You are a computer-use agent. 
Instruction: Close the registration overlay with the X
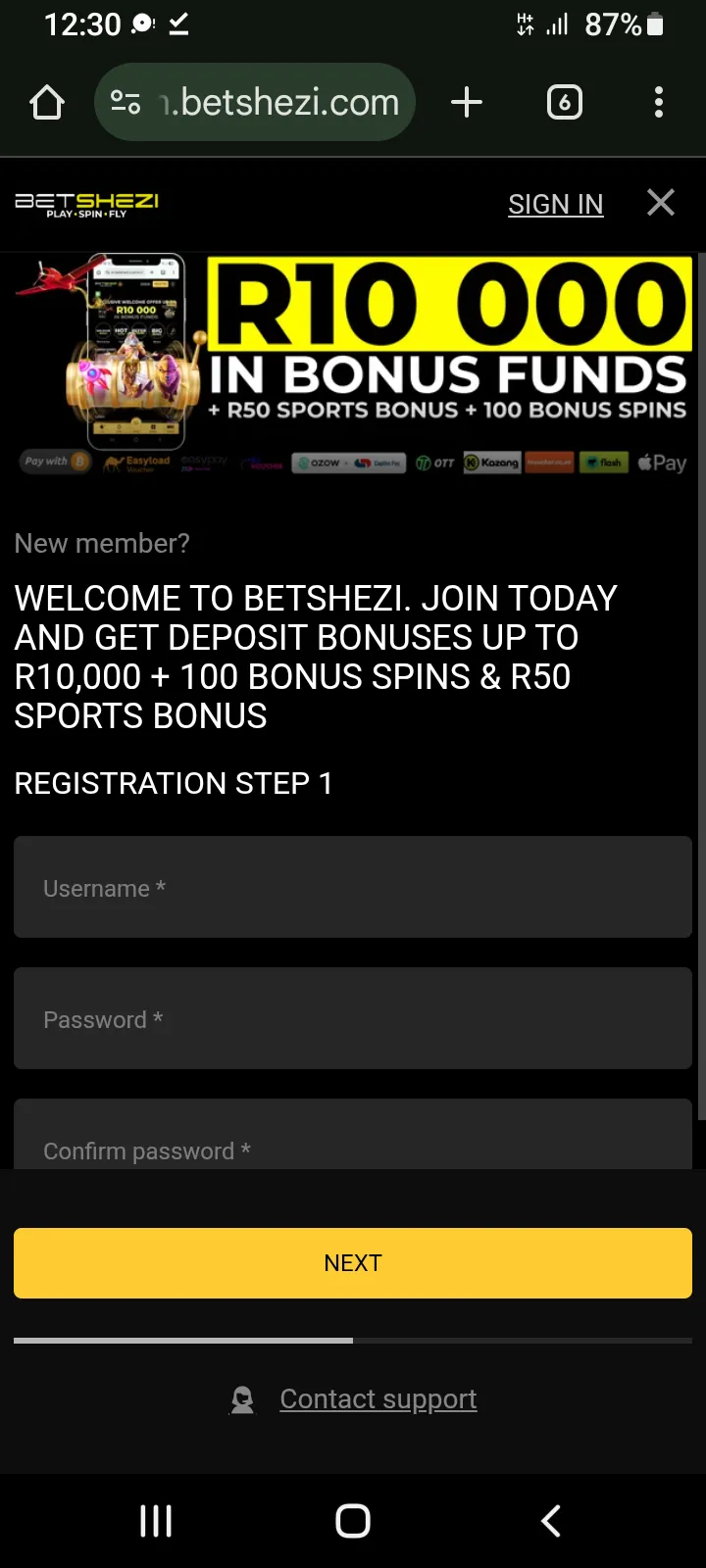click(660, 203)
